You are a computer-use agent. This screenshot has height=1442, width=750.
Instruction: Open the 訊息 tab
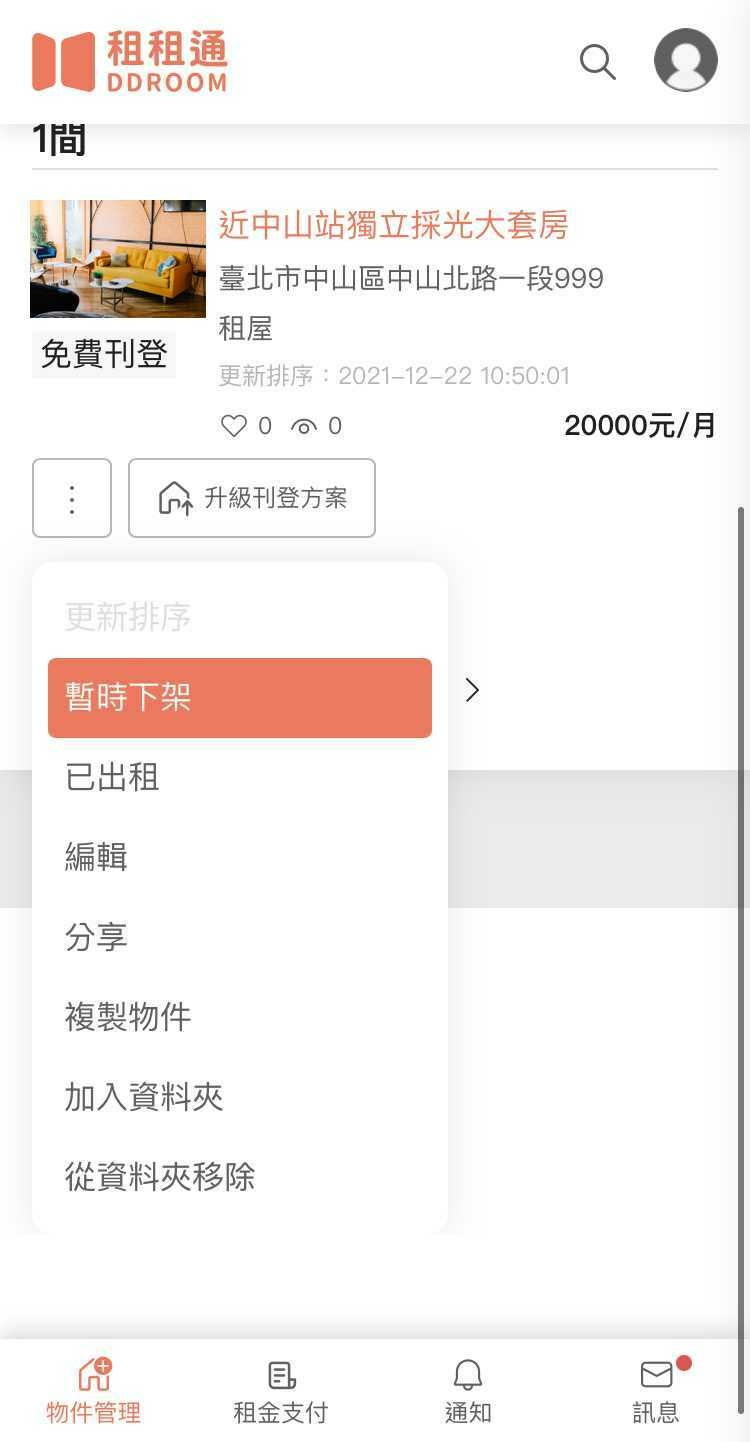click(x=656, y=1391)
